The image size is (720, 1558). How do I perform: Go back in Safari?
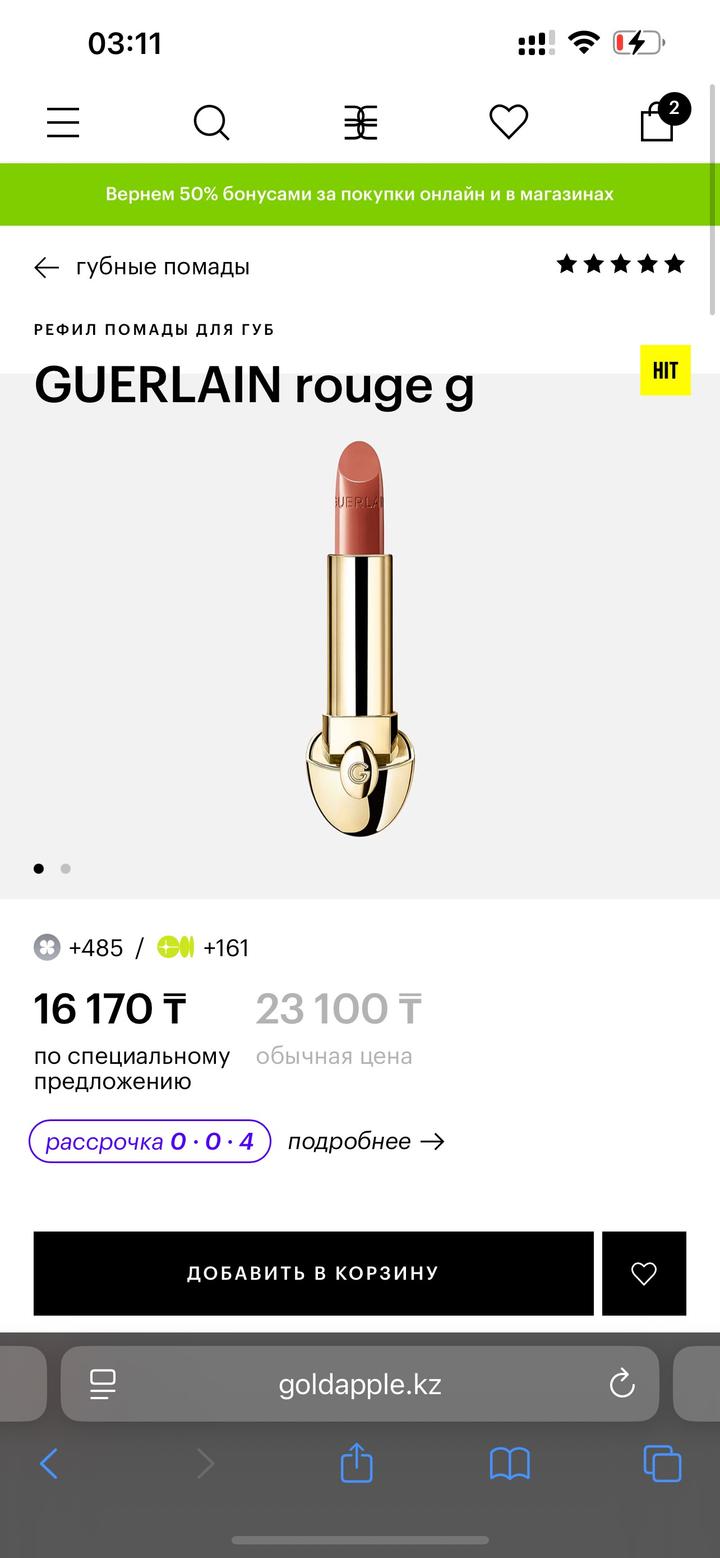pyautogui.click(x=48, y=1464)
